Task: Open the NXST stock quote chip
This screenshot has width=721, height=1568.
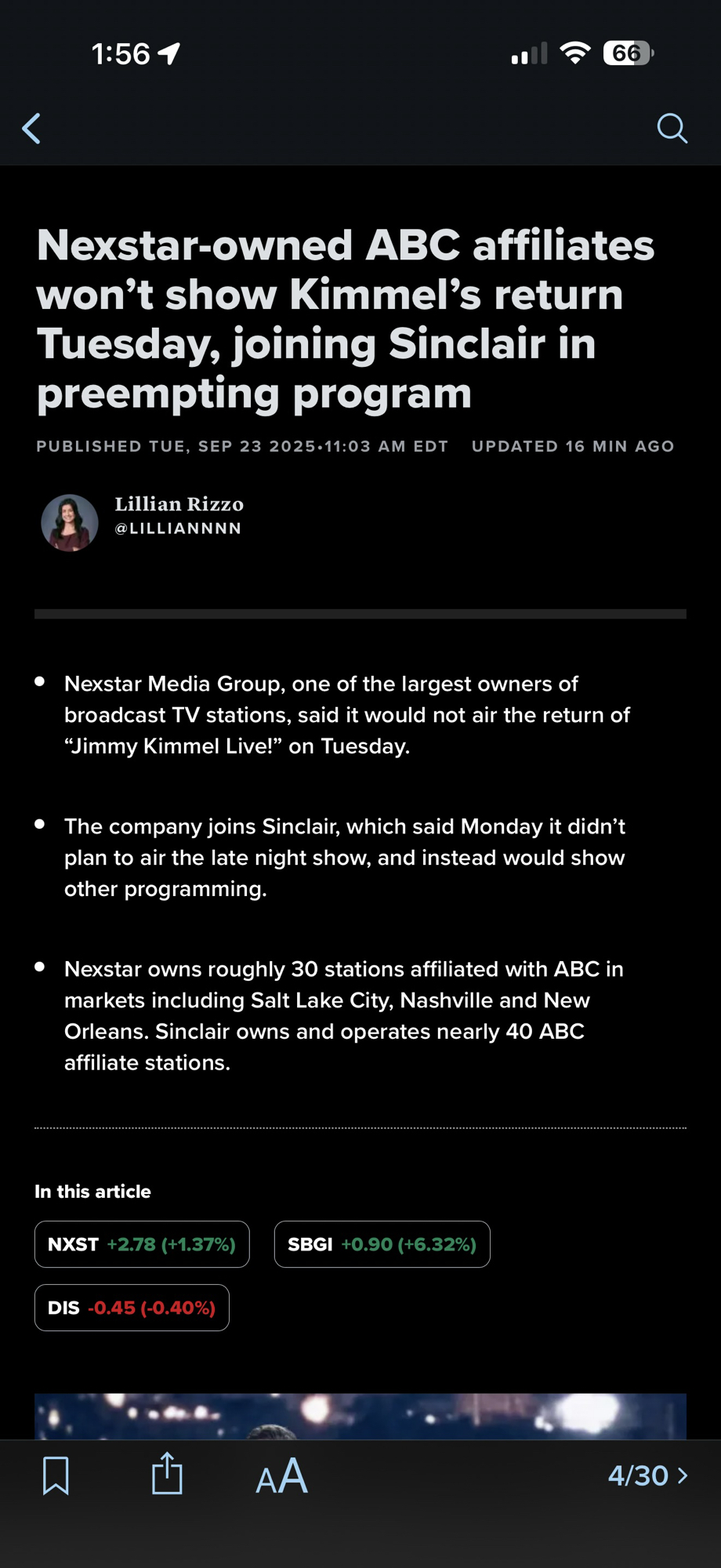Action: point(142,1244)
